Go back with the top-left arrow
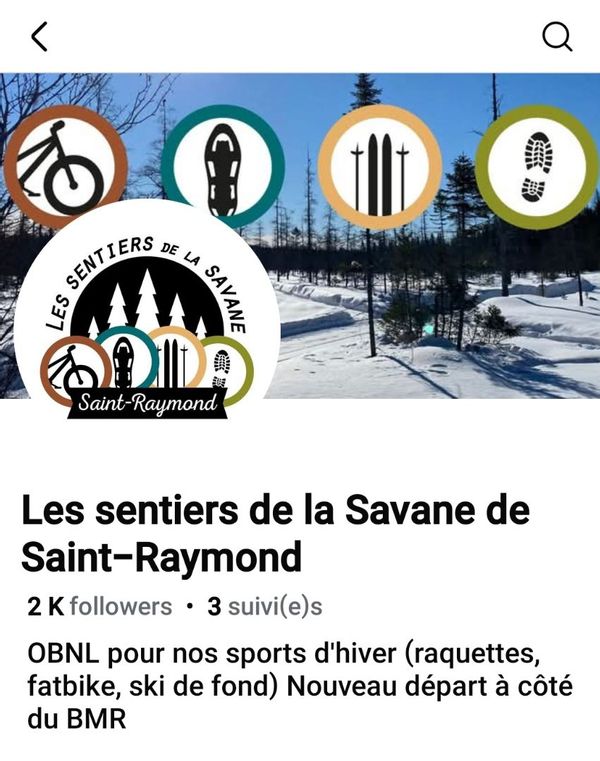The image size is (600, 761). pyautogui.click(x=40, y=37)
